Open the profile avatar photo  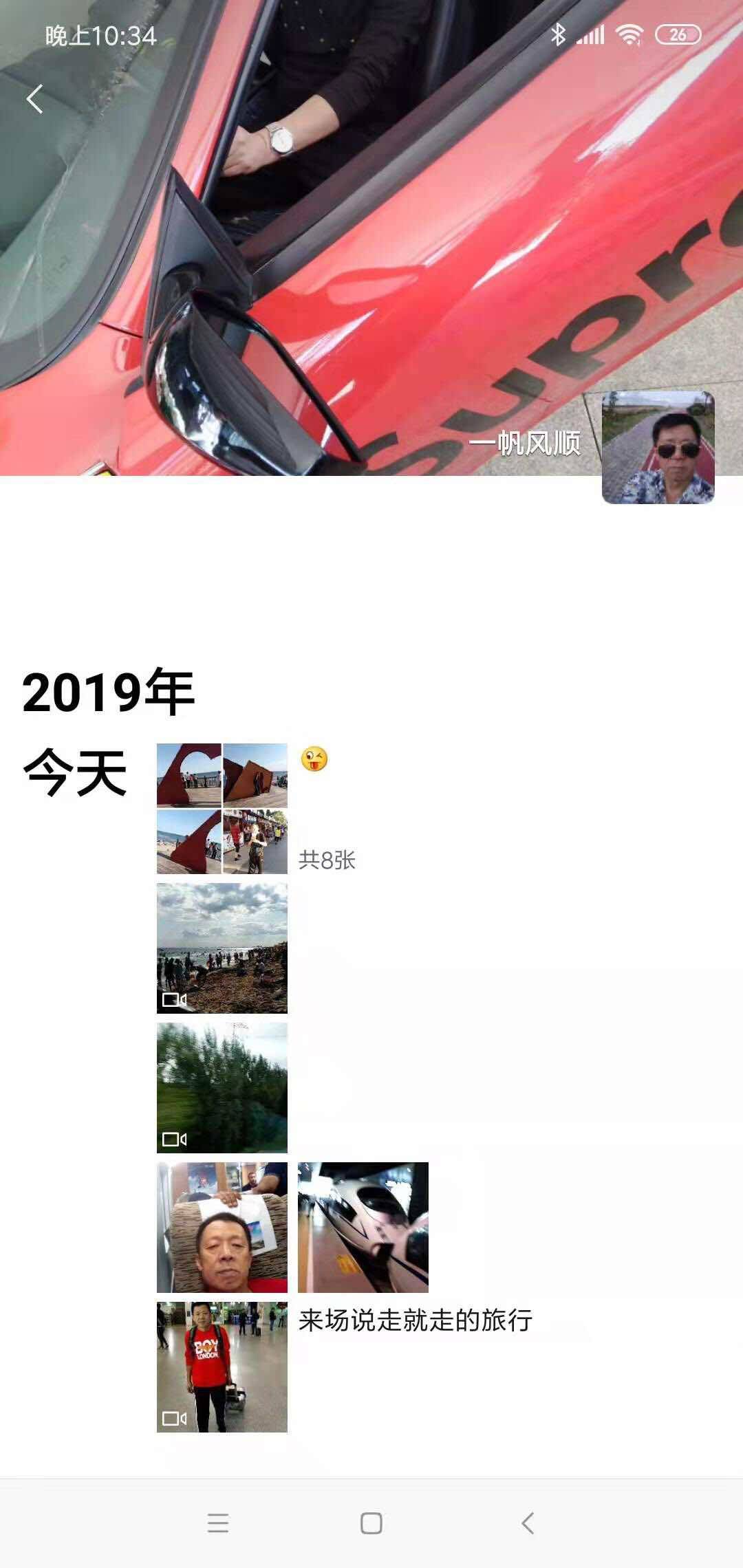point(658,448)
